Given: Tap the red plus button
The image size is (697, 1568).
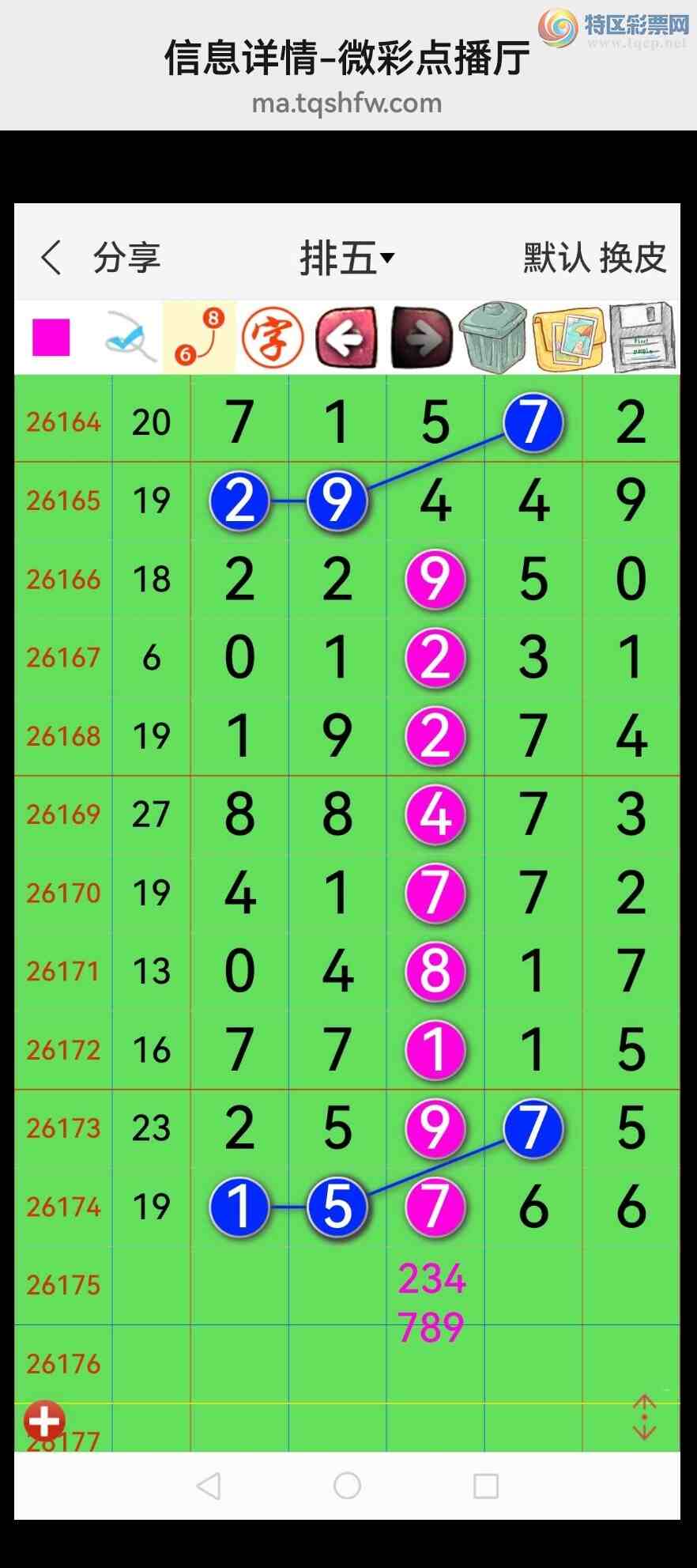Looking at the screenshot, I should click(x=44, y=1421).
